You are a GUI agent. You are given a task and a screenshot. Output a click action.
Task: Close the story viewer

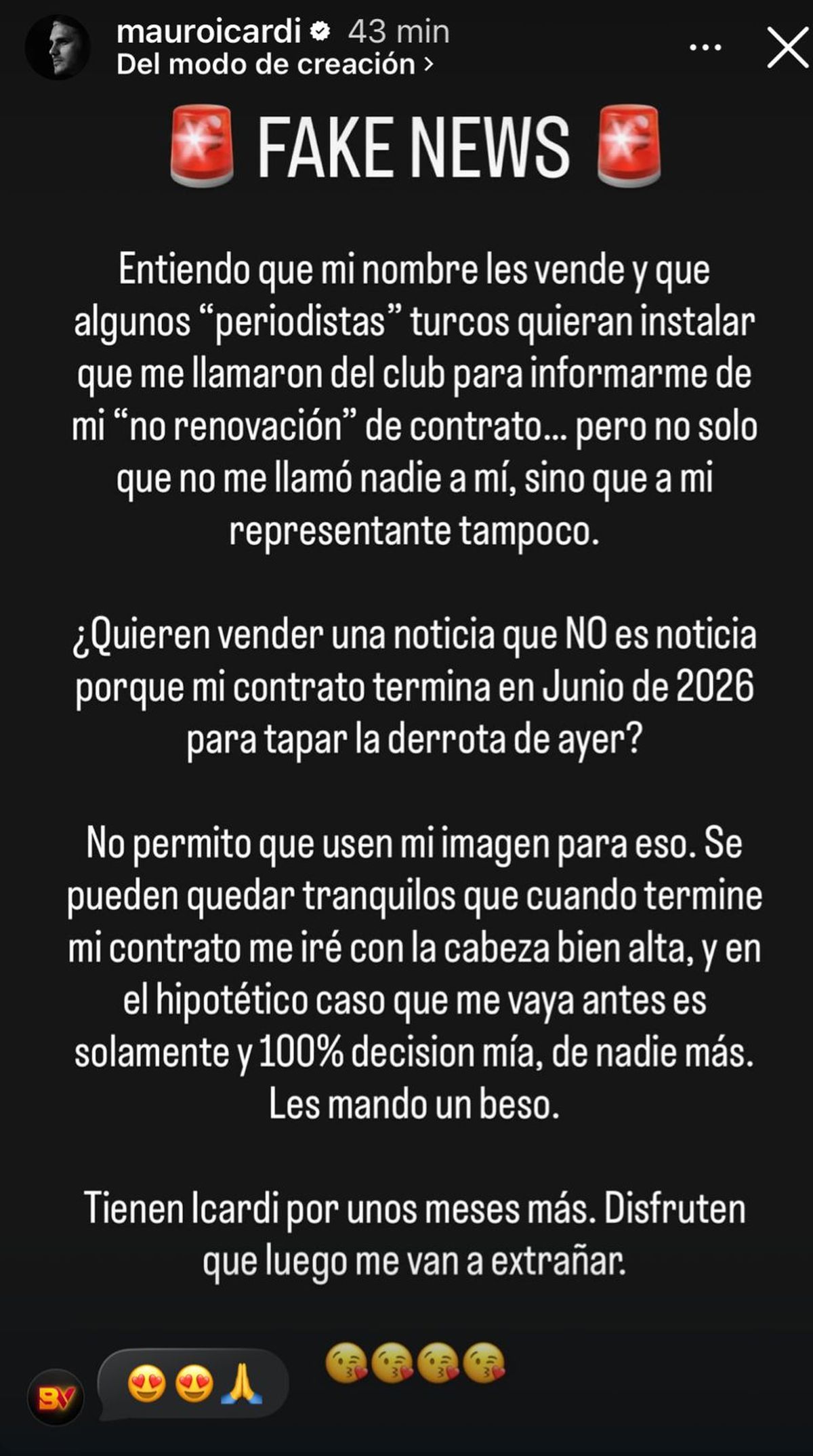787,47
